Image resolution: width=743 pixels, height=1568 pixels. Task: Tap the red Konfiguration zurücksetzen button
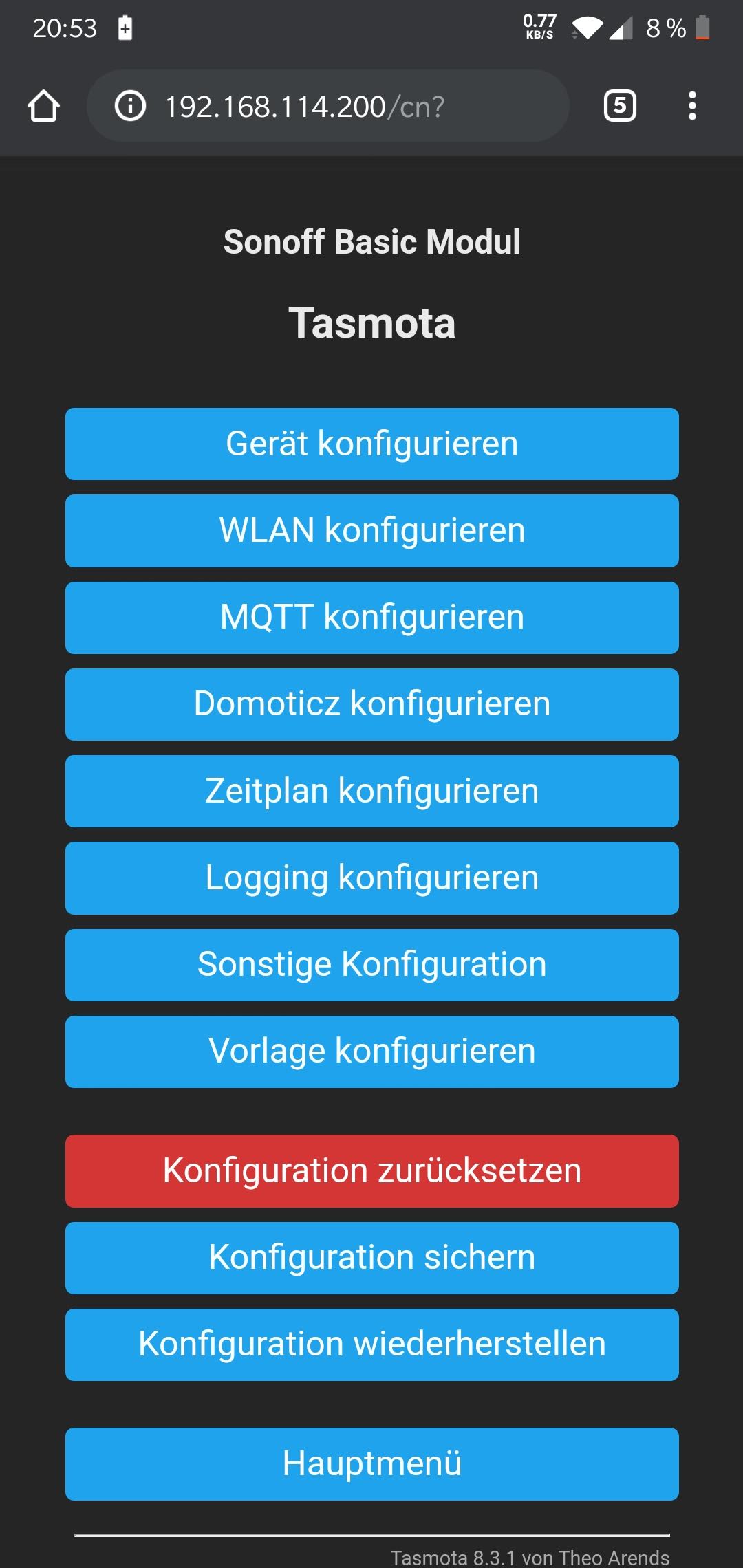click(x=372, y=1171)
